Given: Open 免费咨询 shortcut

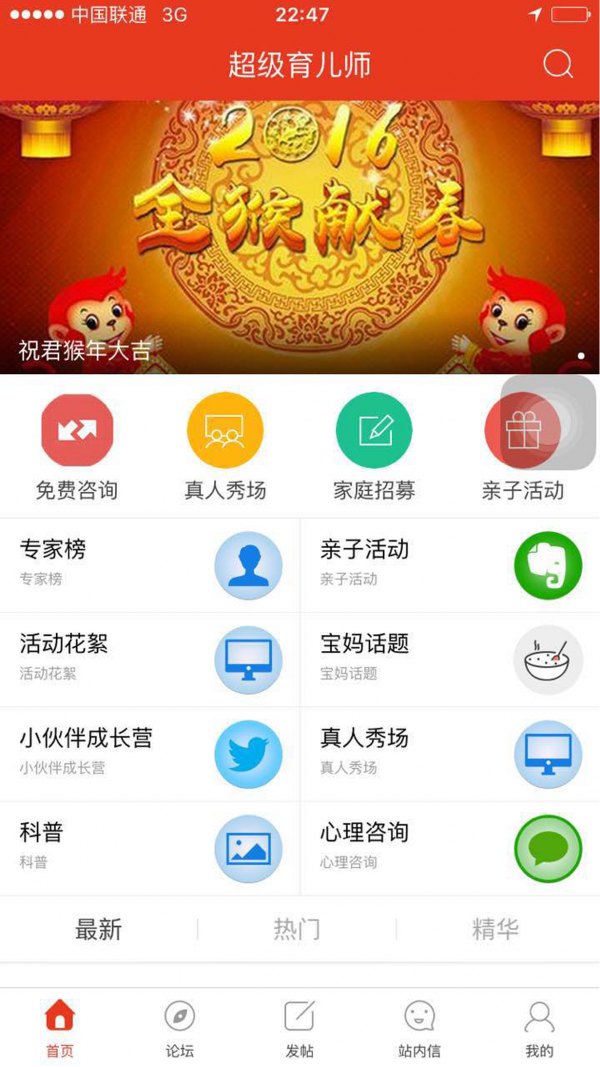Looking at the screenshot, I should pos(77,448).
